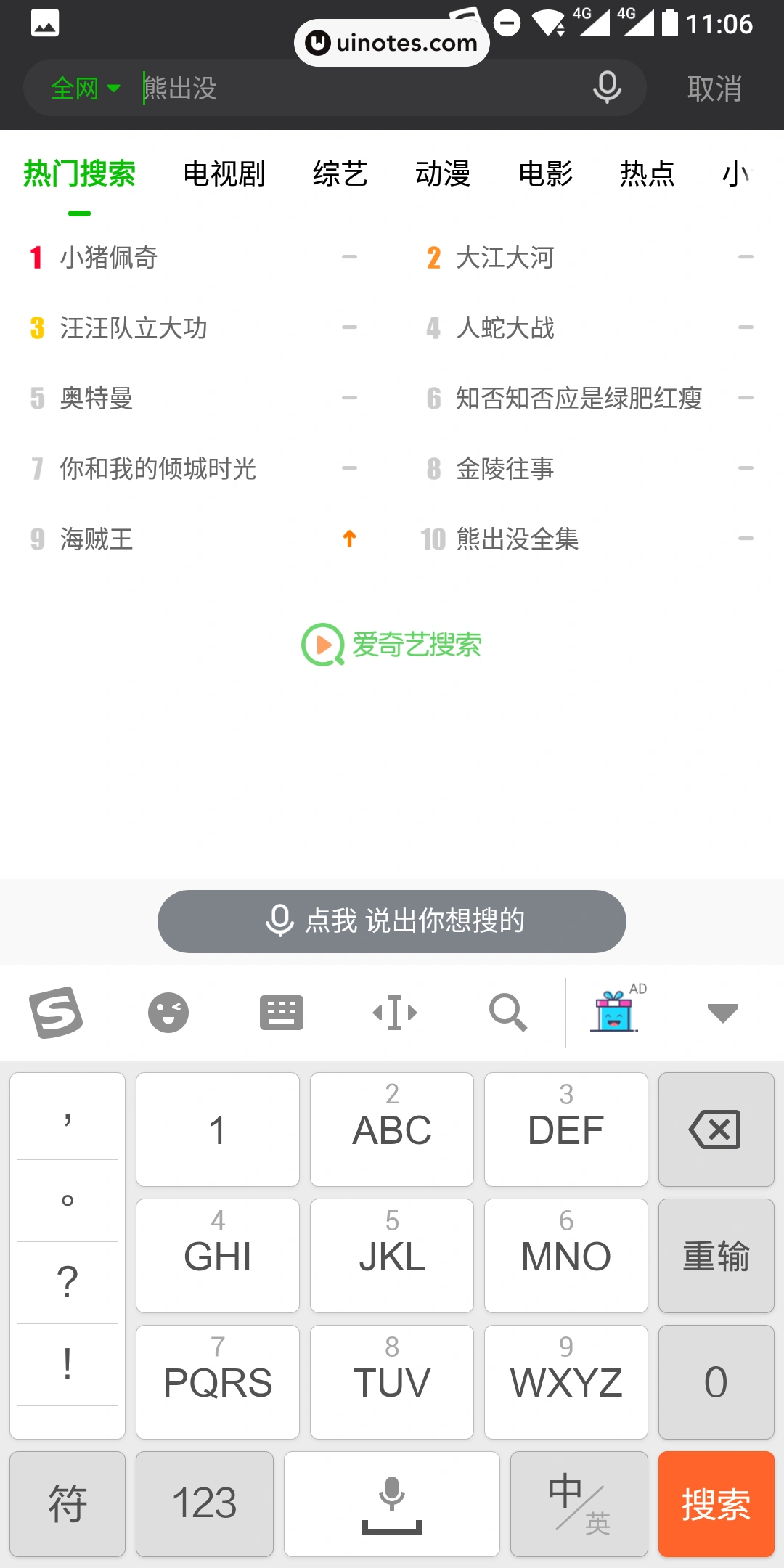This screenshot has width=784, height=1568.
Task: Select 汪汪队立大功 from hot searches
Action: pyautogui.click(x=134, y=328)
